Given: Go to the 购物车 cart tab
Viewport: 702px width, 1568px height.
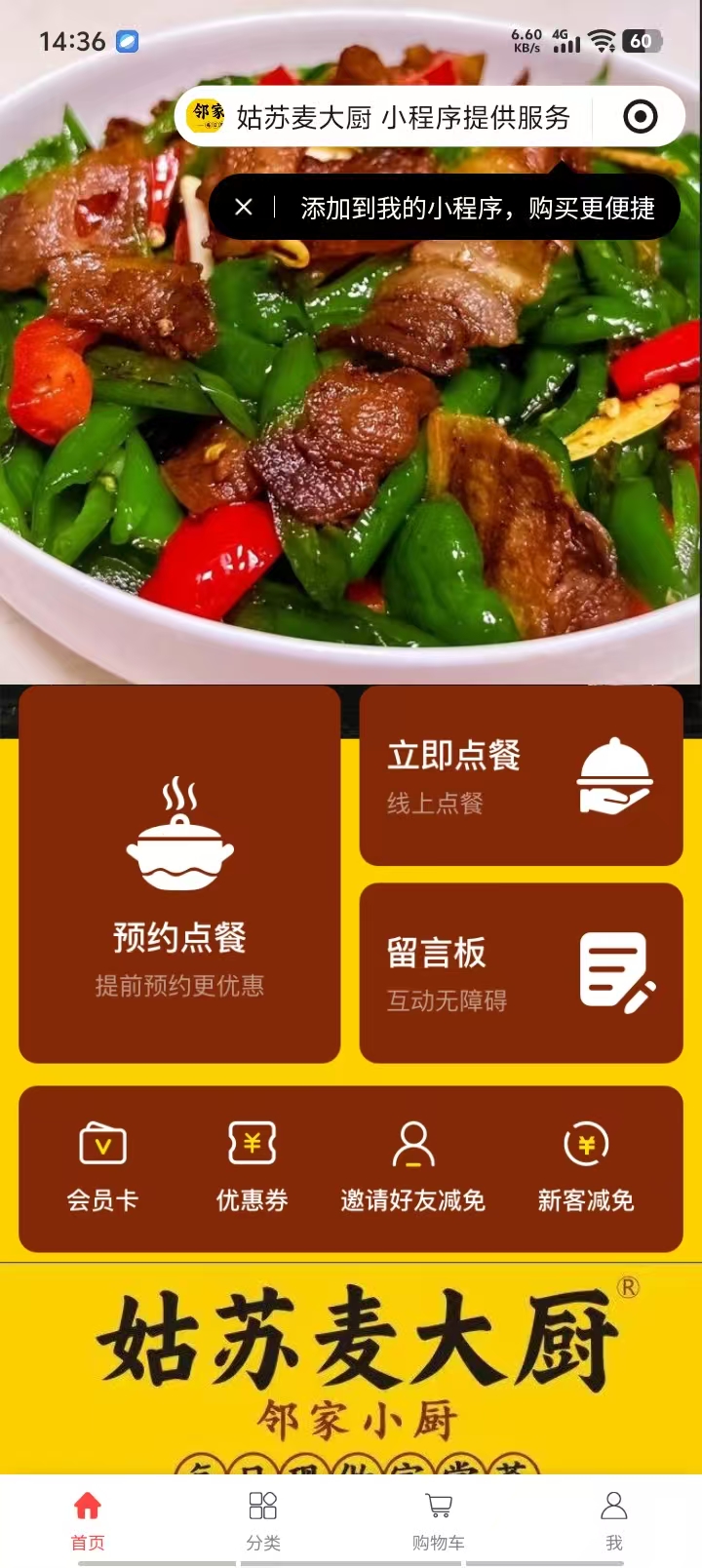Looking at the screenshot, I should [439, 1519].
